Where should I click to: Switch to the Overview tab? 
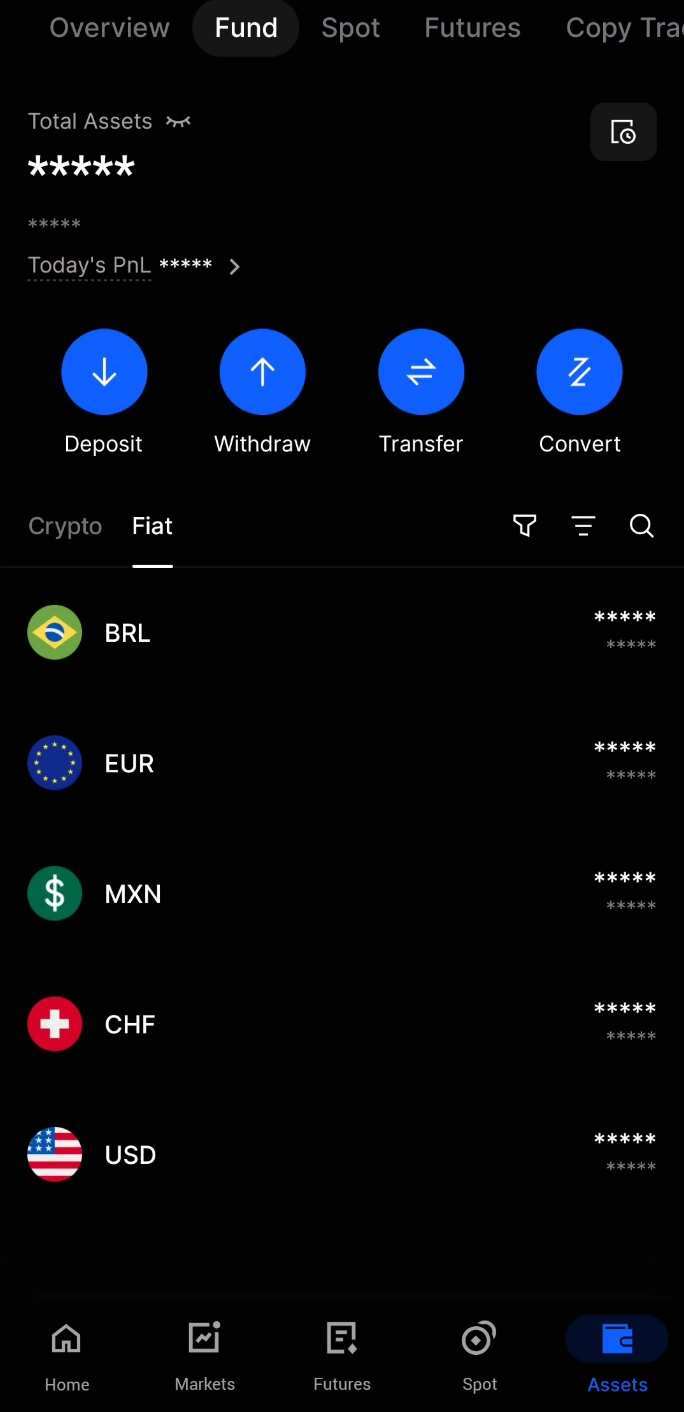109,28
